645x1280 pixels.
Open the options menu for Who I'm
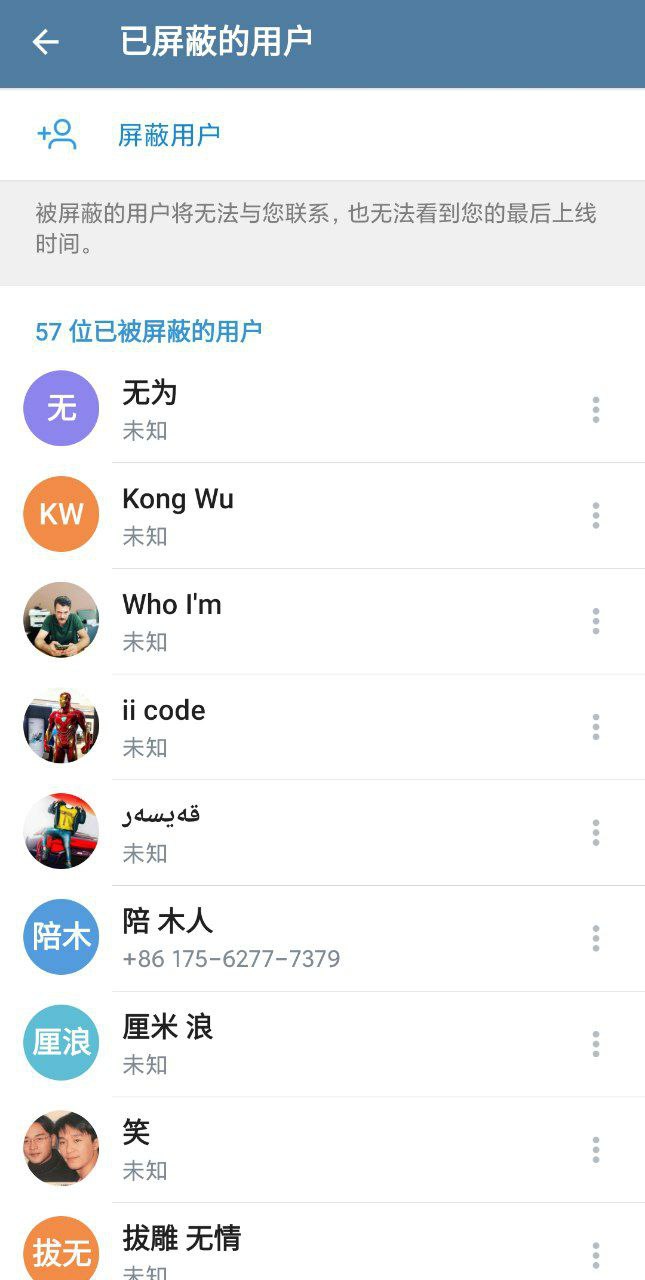596,621
